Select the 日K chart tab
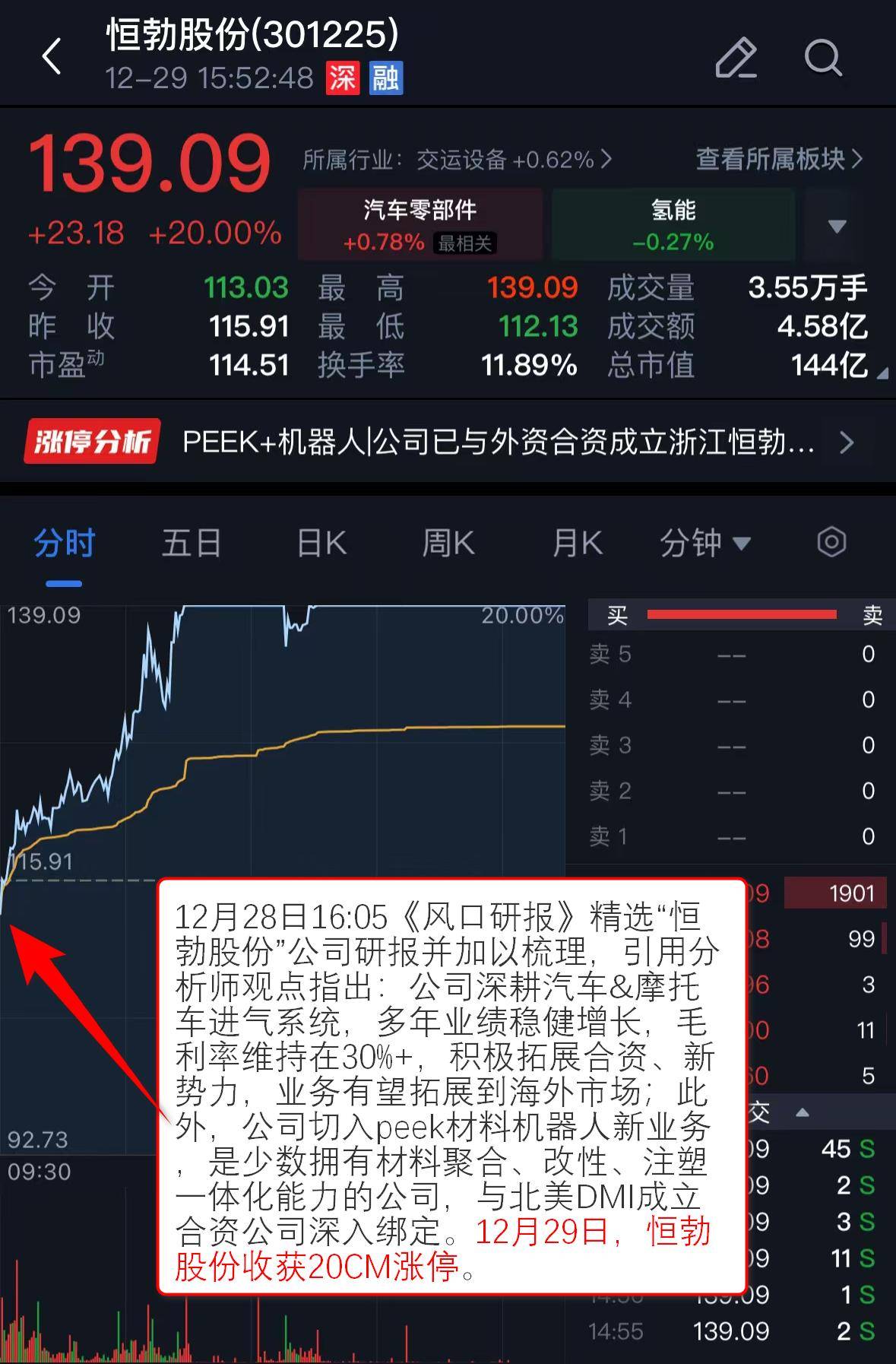896x1364 pixels. (321, 544)
